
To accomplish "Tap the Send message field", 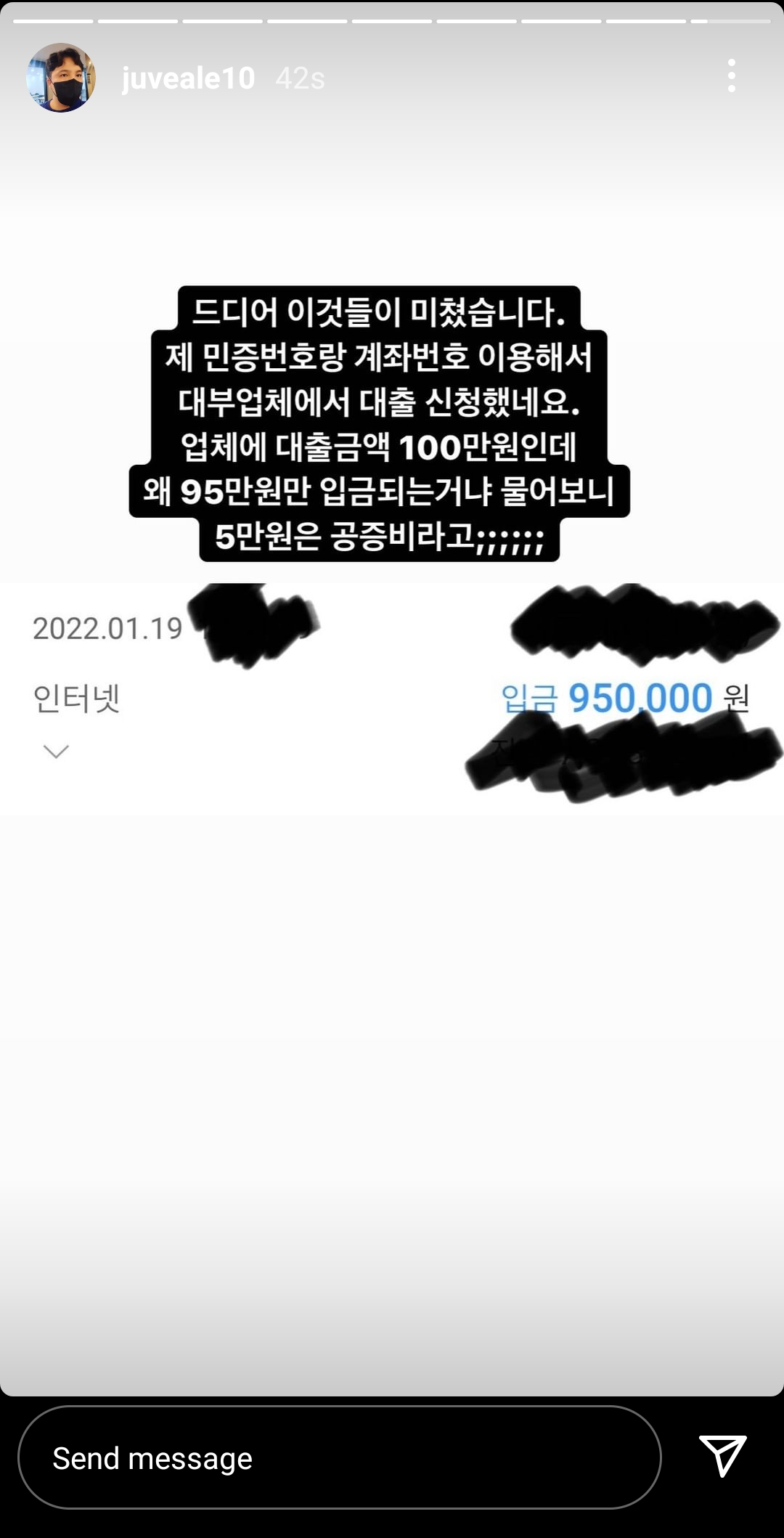I will pyautogui.click(x=339, y=1458).
